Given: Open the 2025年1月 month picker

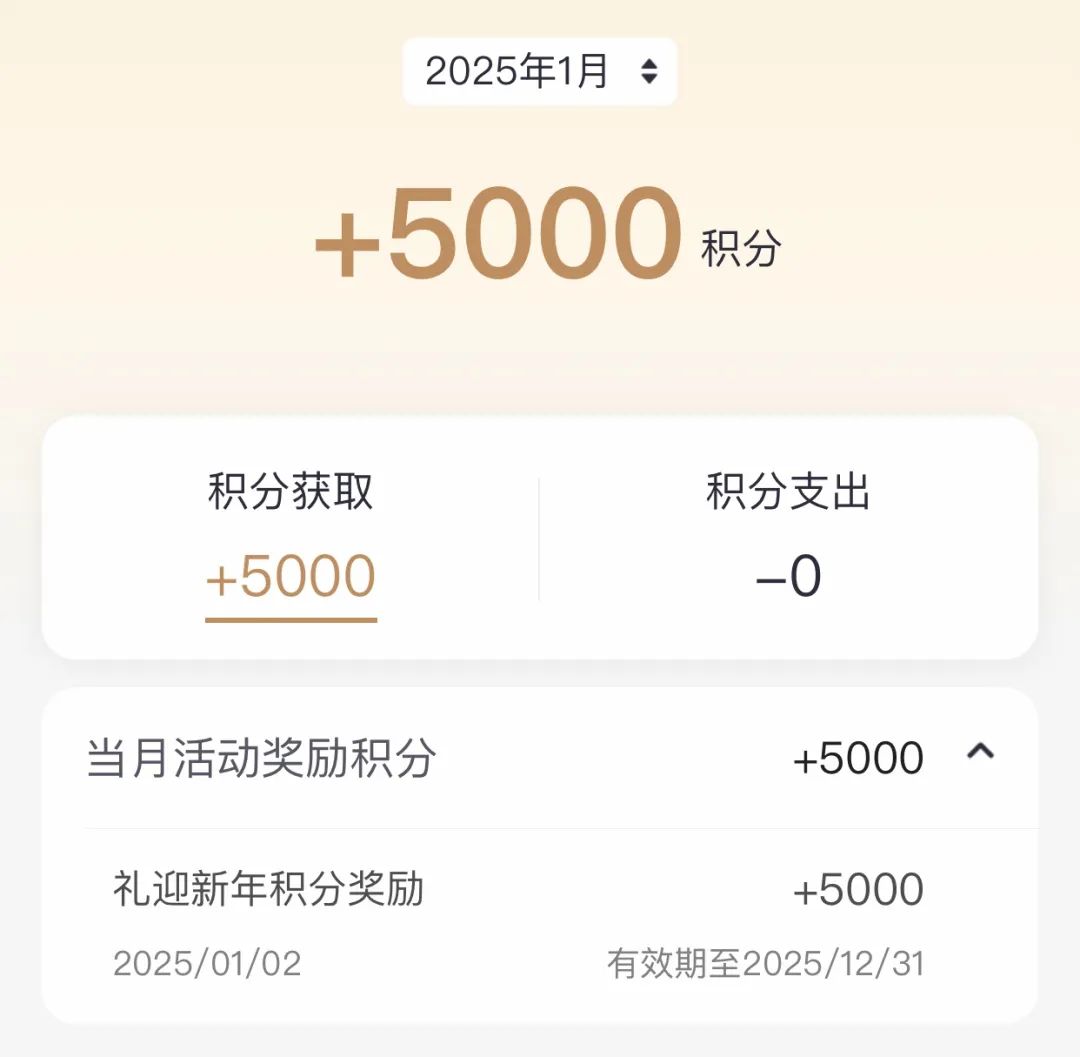Looking at the screenshot, I should [540, 72].
